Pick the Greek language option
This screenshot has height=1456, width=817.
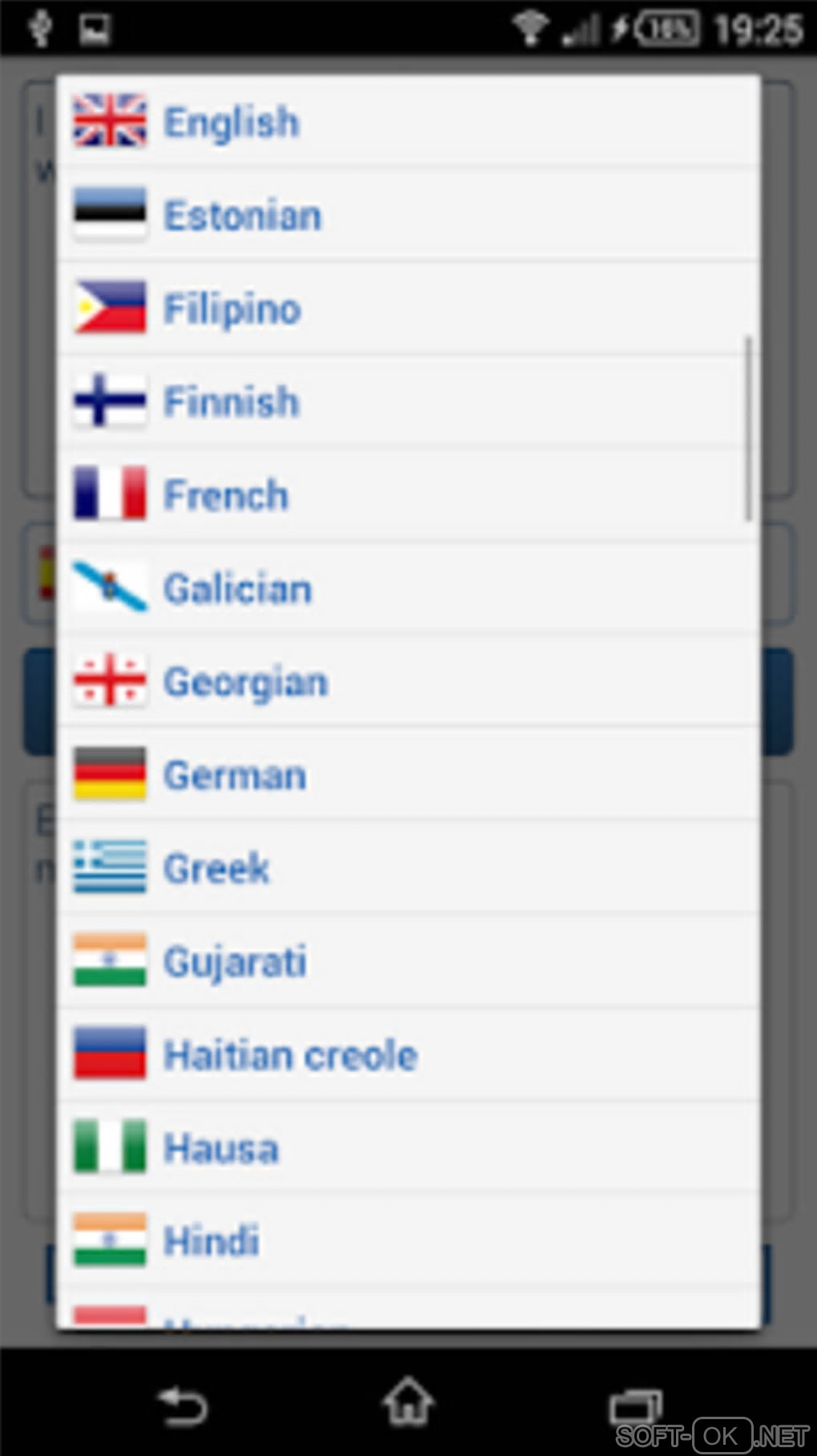click(216, 868)
